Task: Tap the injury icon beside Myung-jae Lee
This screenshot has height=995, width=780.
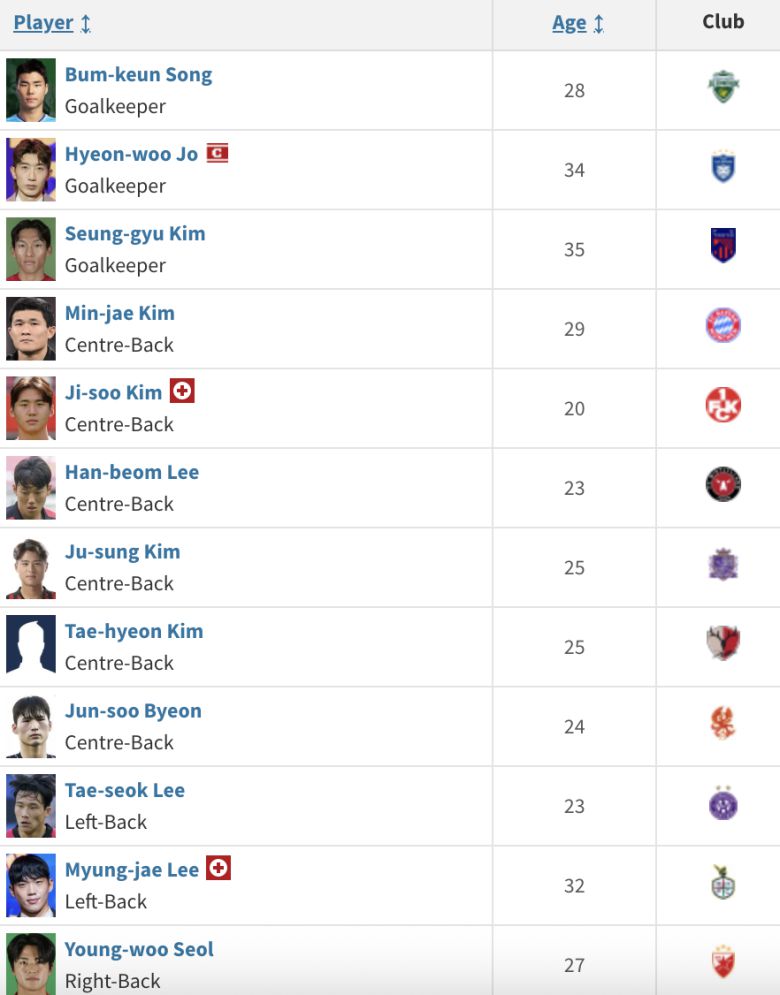Action: pos(218,868)
